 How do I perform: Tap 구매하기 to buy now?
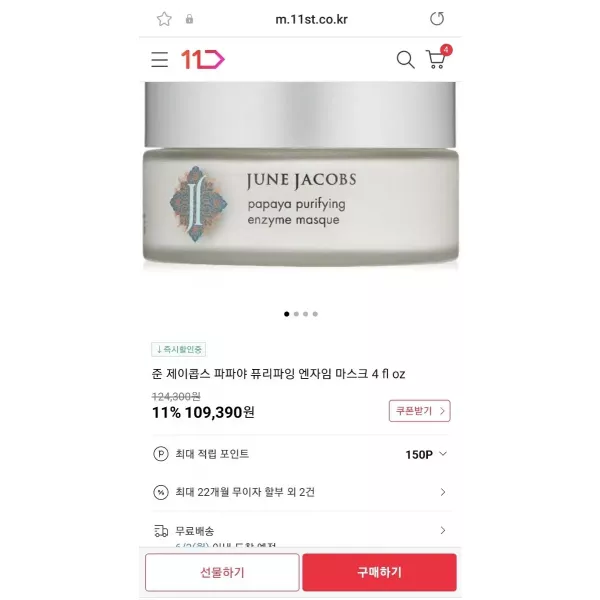click(x=379, y=573)
